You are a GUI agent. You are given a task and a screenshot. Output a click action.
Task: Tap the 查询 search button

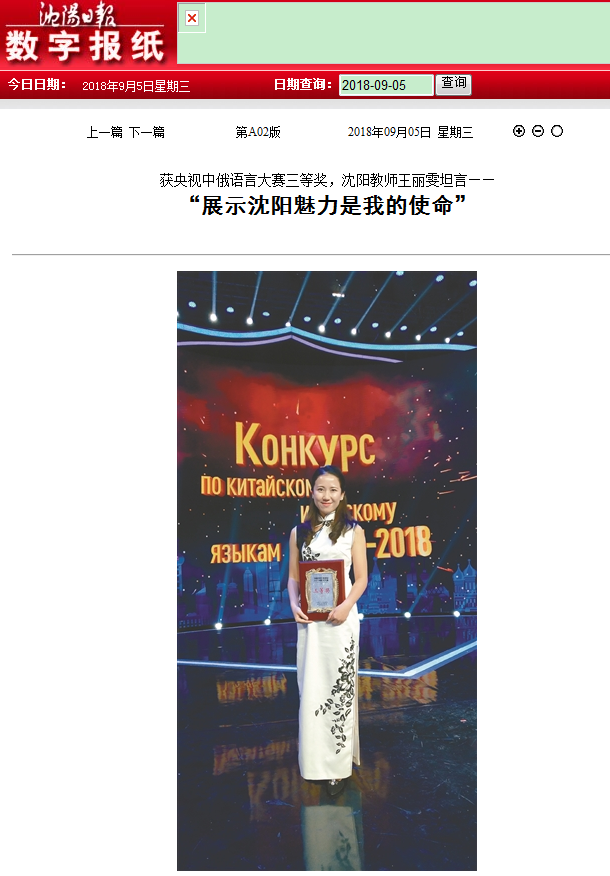(x=454, y=84)
